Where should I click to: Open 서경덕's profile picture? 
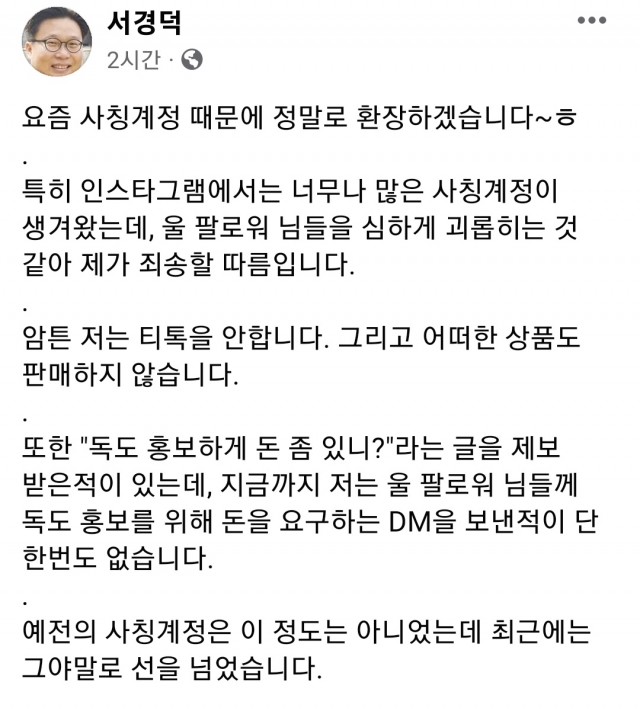57,42
